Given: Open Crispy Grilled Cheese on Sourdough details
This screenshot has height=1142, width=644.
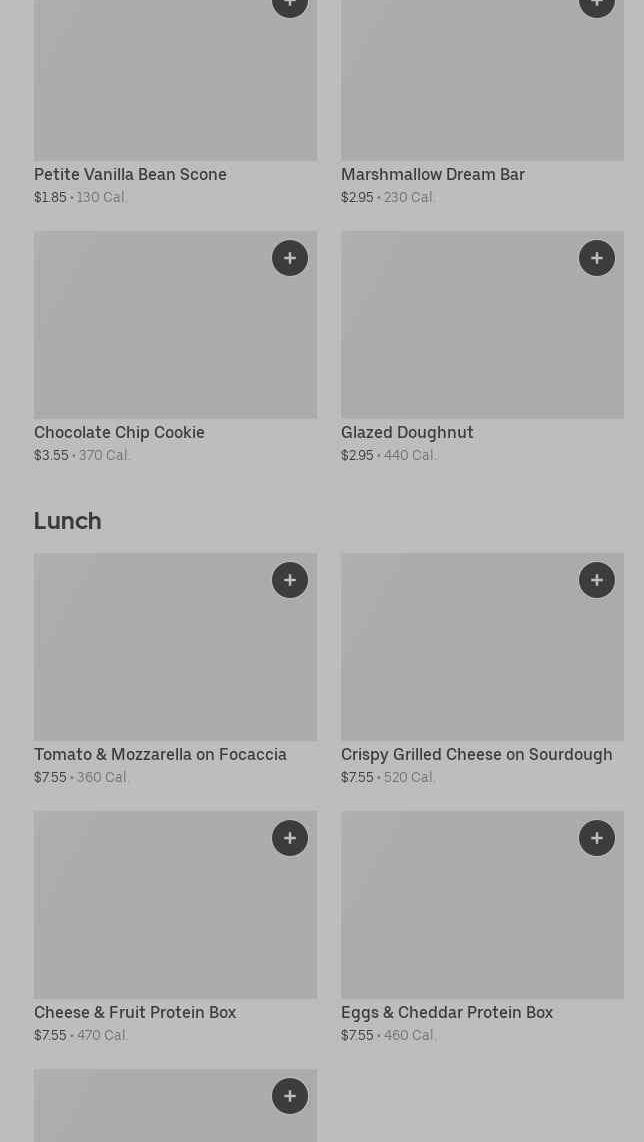Looking at the screenshot, I should click(x=476, y=755).
